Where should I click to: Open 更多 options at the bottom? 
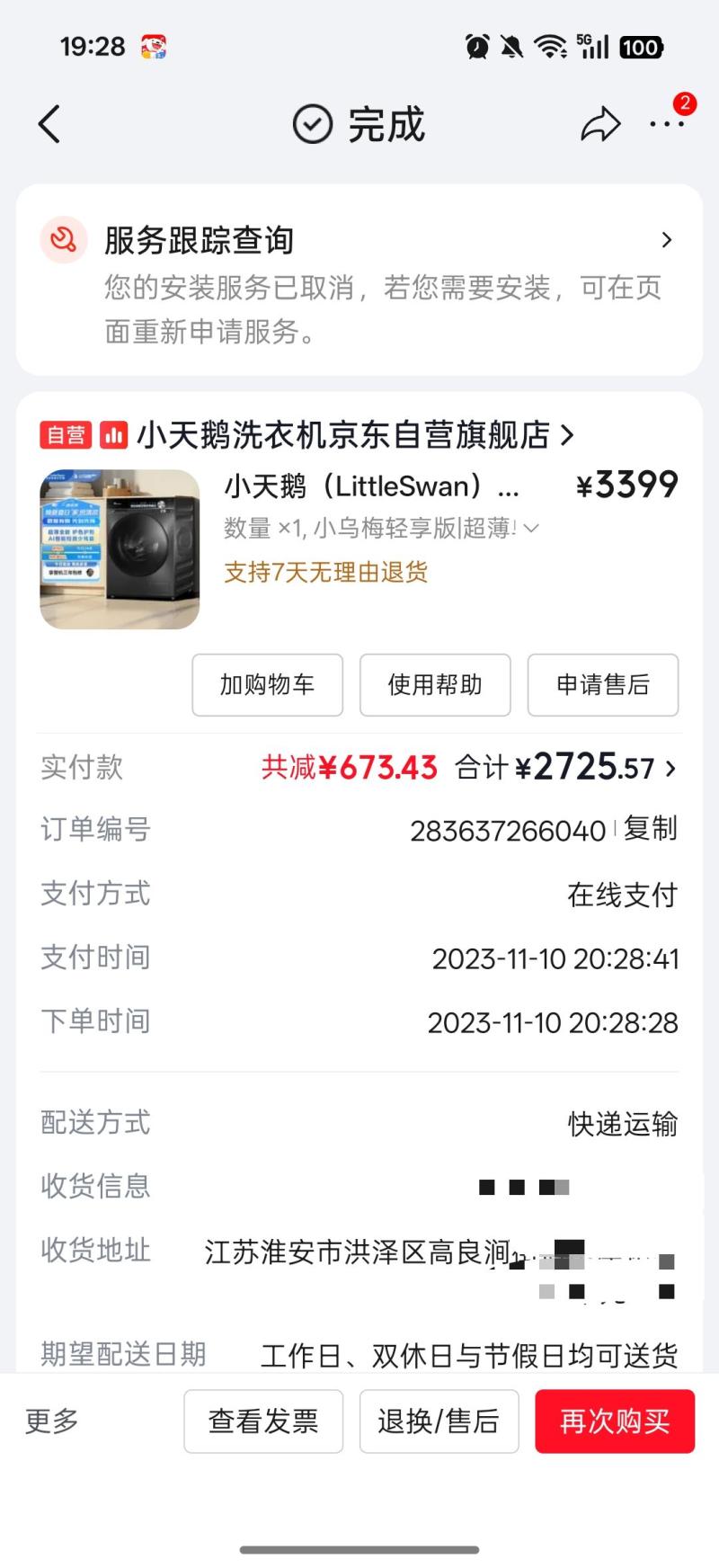(51, 1421)
